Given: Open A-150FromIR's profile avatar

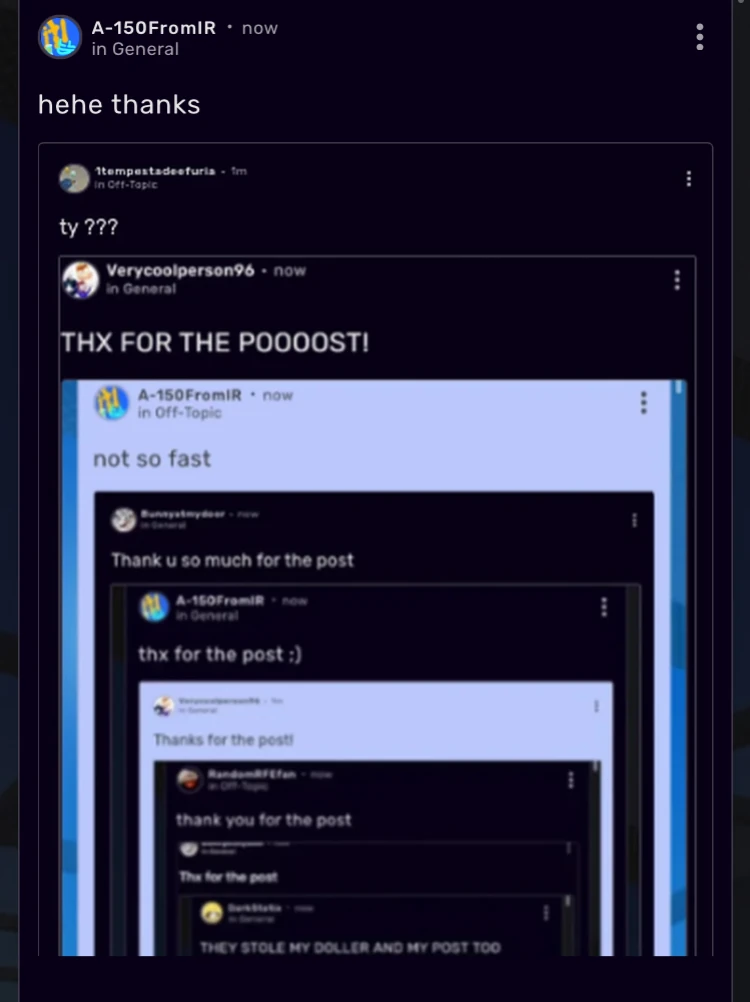Looking at the screenshot, I should (x=59, y=38).
